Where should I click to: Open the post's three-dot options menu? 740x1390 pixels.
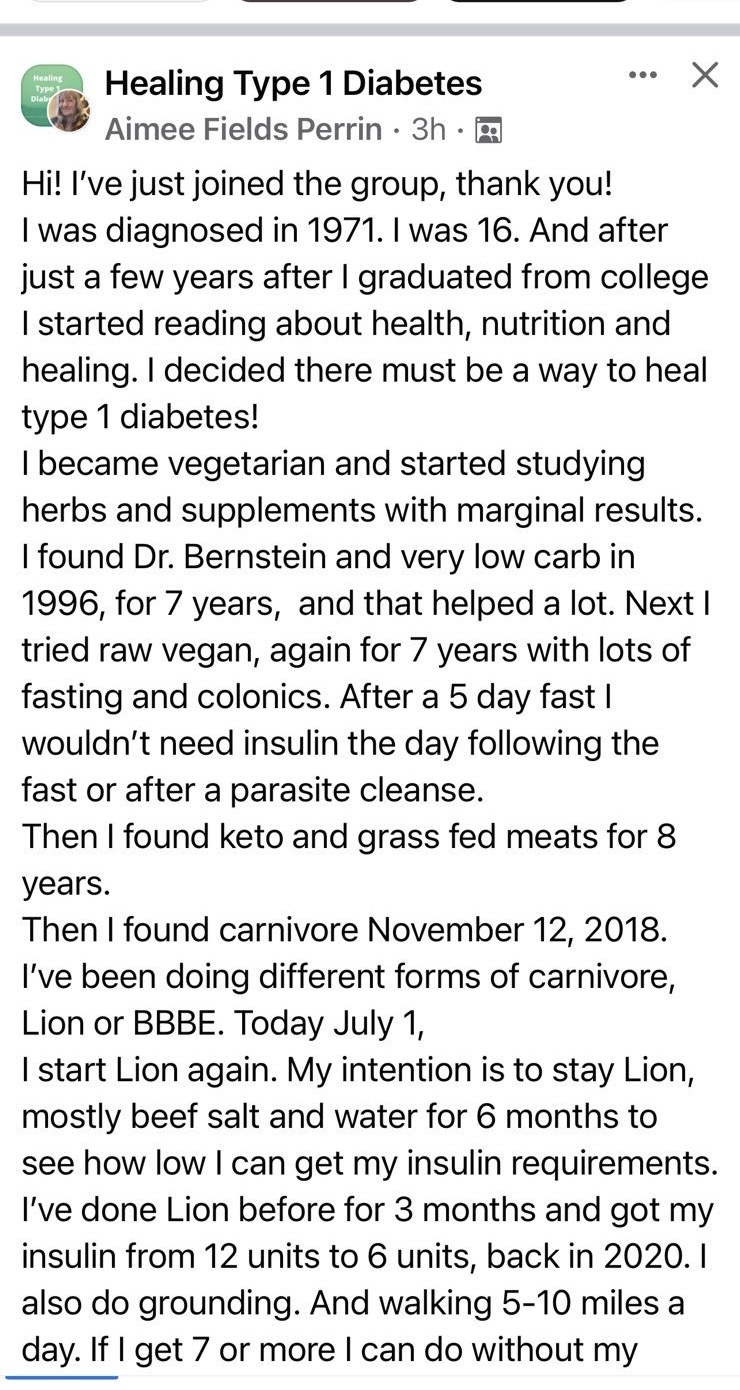(x=643, y=75)
